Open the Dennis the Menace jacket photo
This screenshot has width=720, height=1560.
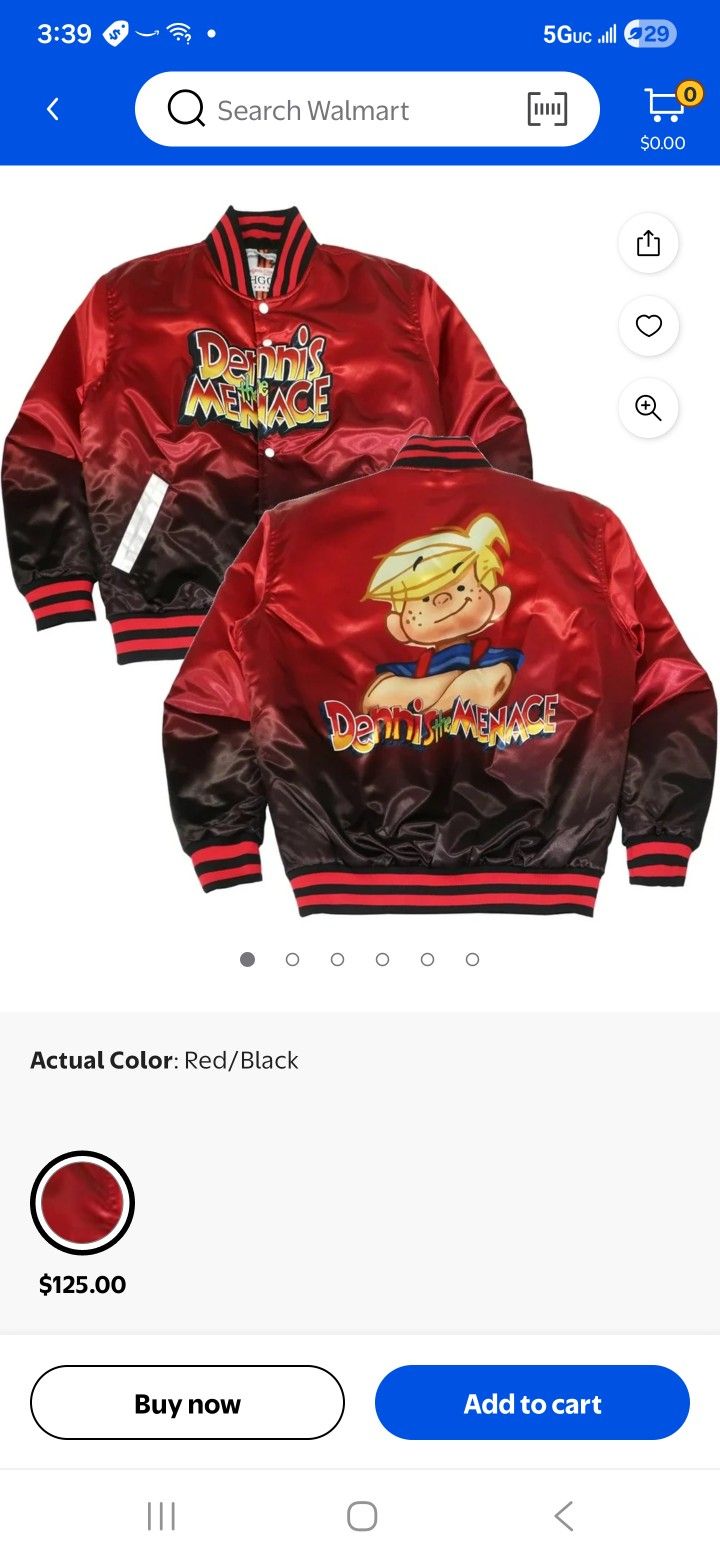coord(360,560)
